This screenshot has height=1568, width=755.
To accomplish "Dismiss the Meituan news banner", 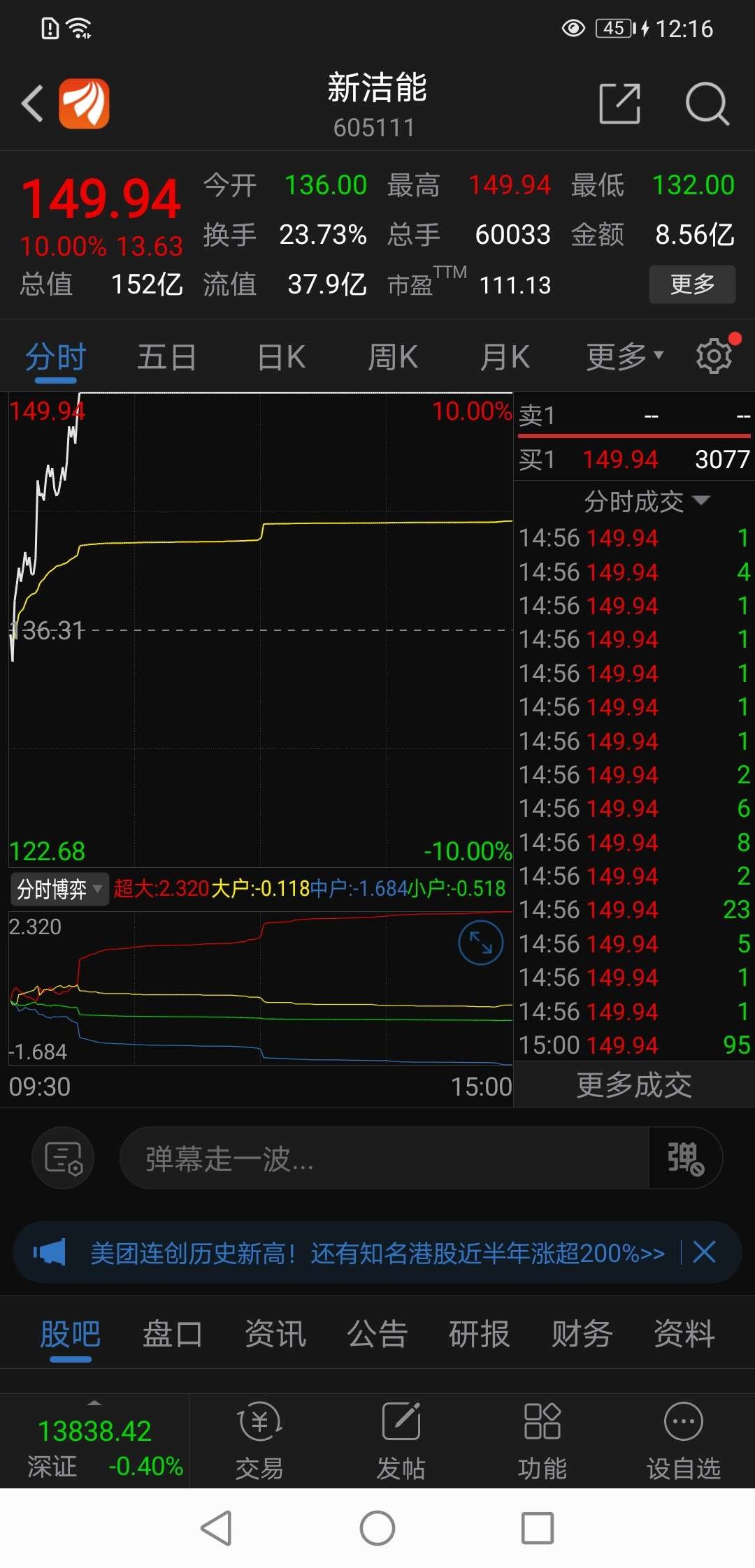I will point(705,1253).
